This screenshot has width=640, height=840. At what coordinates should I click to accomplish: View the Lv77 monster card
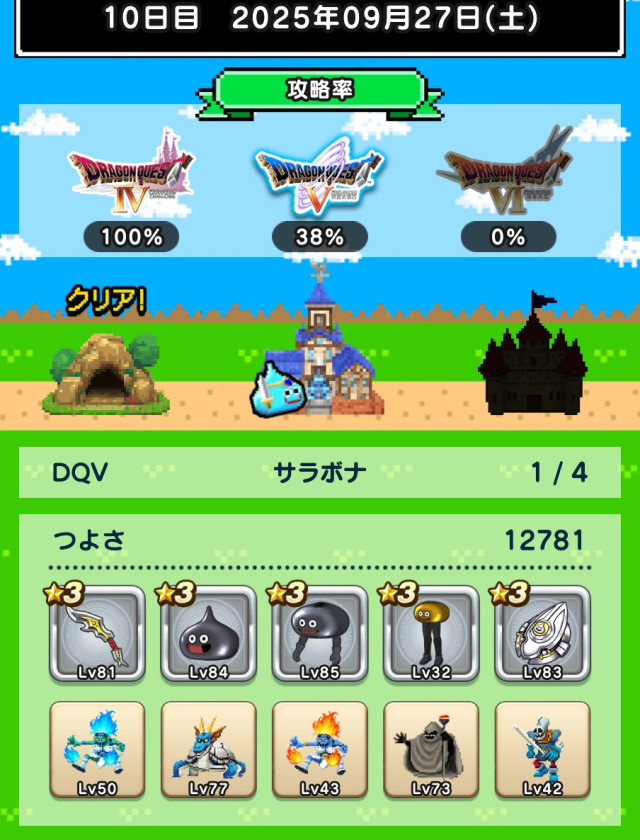[x=208, y=750]
